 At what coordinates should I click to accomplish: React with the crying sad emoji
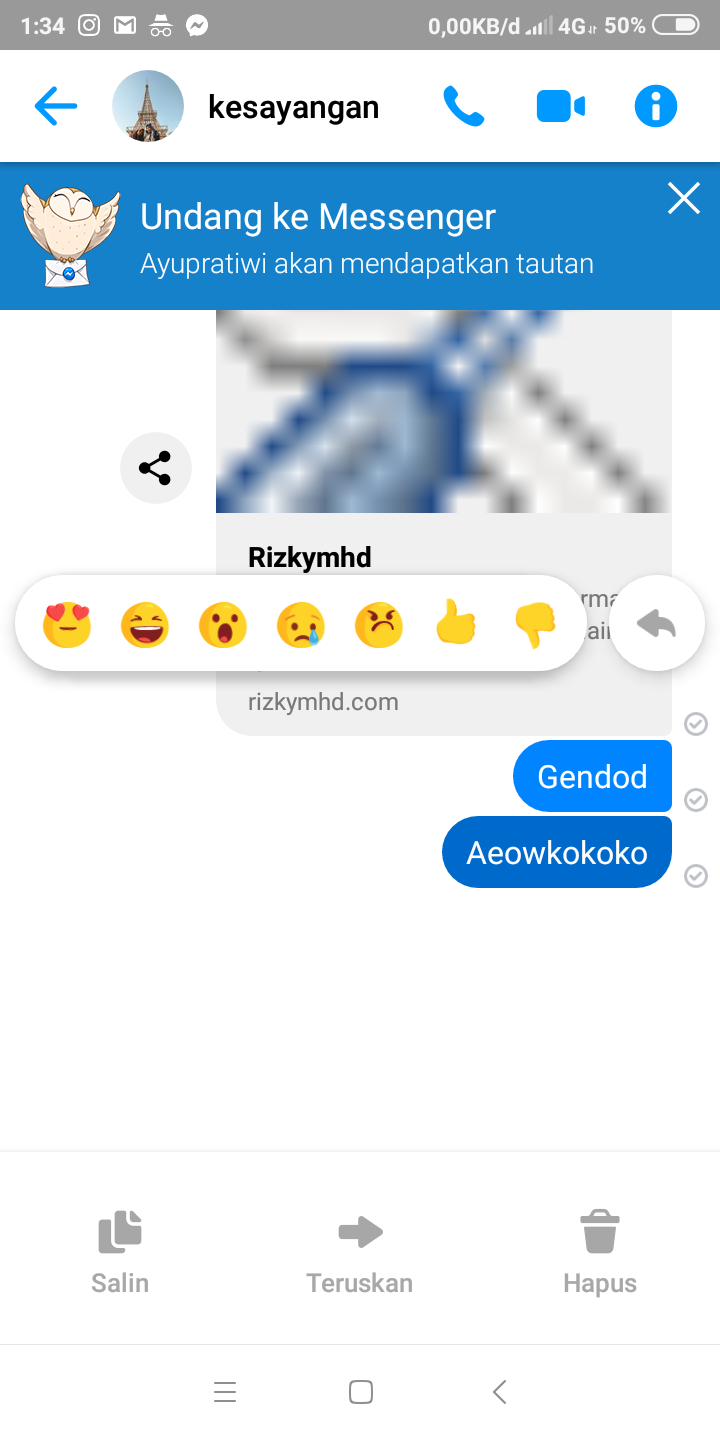(x=301, y=626)
